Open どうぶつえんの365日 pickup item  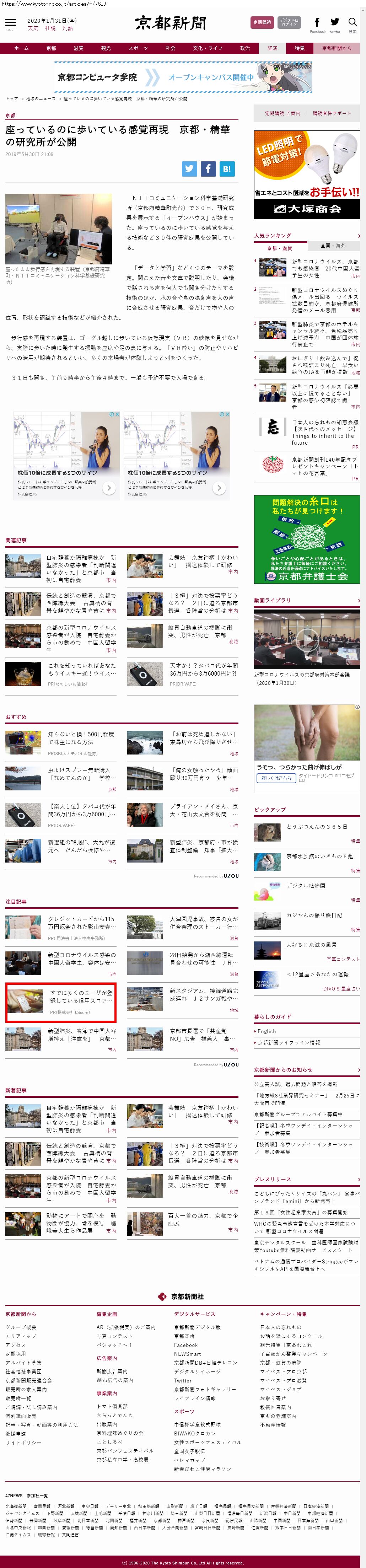(317, 827)
